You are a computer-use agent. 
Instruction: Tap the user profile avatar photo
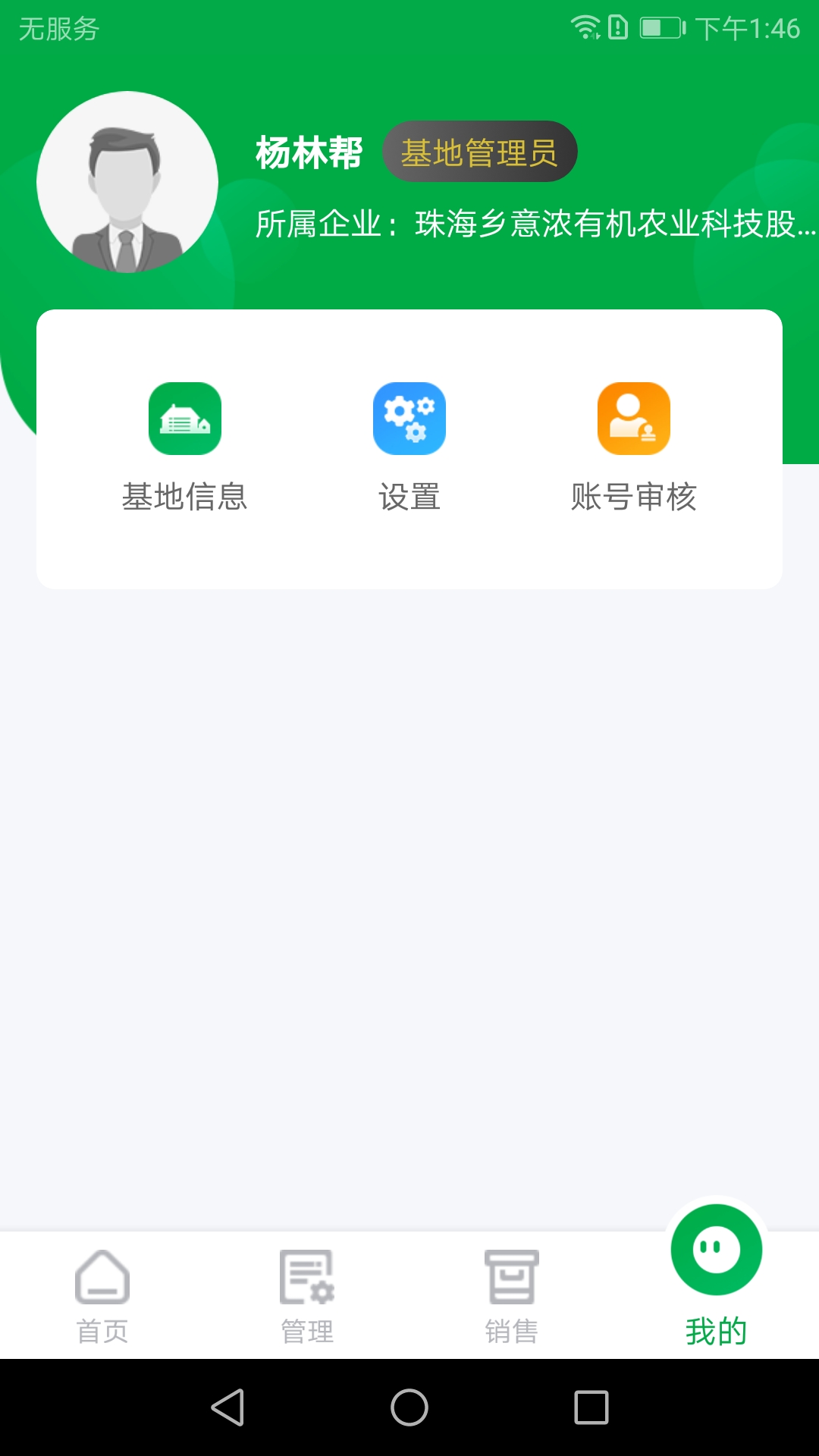127,180
